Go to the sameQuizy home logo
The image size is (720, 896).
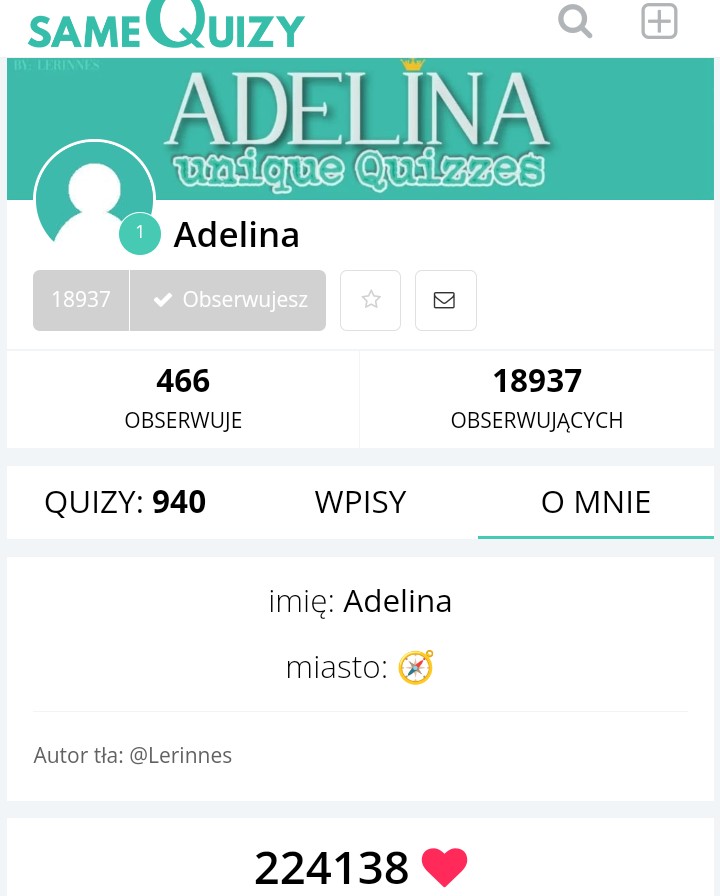[165, 26]
